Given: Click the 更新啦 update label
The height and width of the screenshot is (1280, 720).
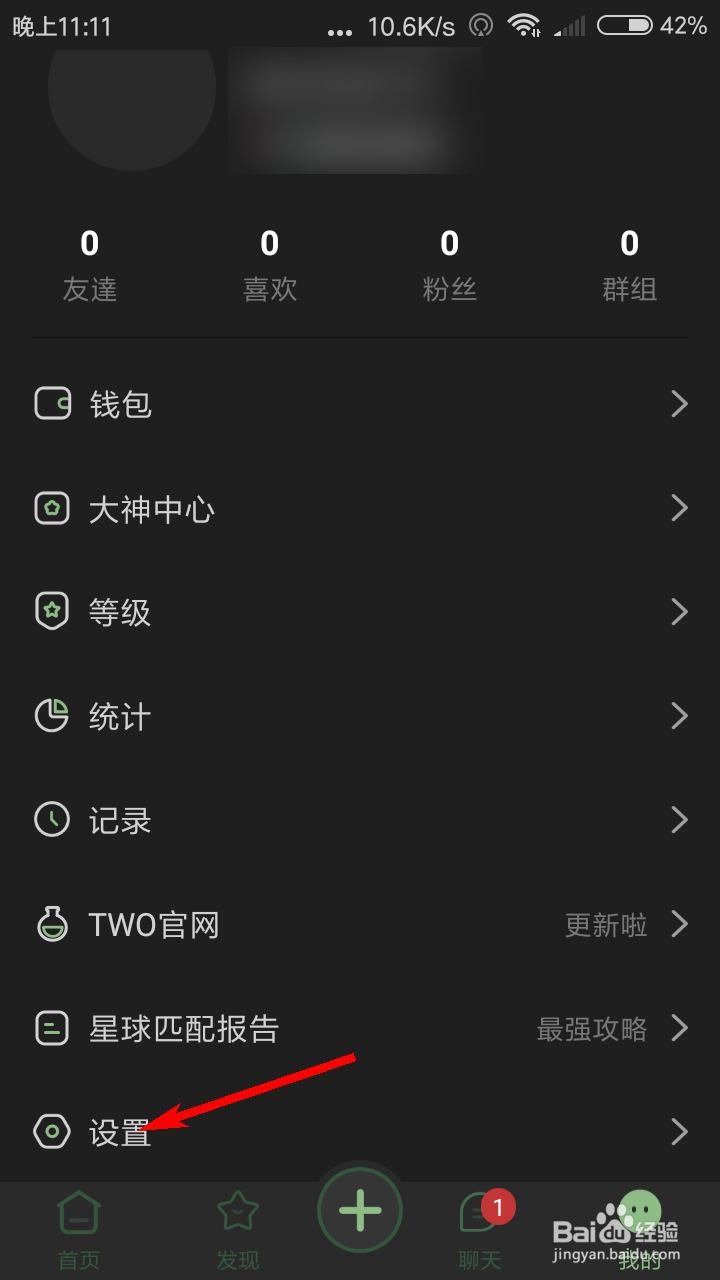Looking at the screenshot, I should (607, 925).
